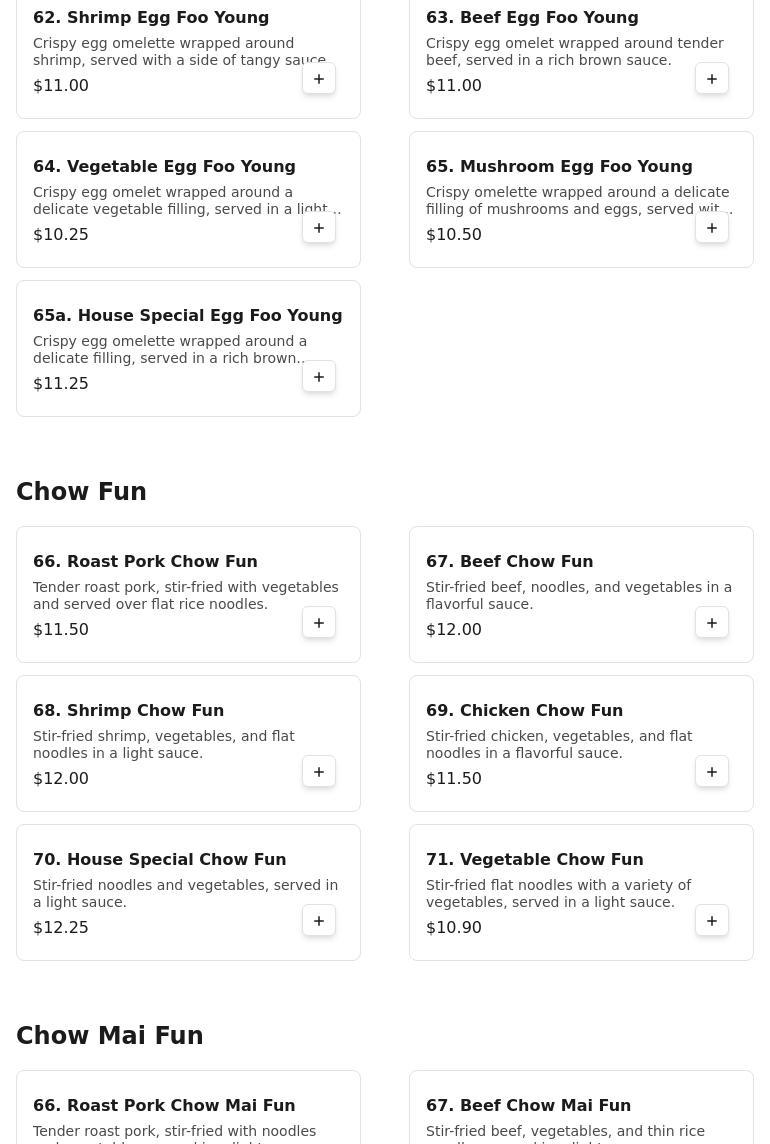Click the $11.00 price on Shrimp Egg Foo Young
This screenshot has width=770, height=1144.
click(60, 85)
